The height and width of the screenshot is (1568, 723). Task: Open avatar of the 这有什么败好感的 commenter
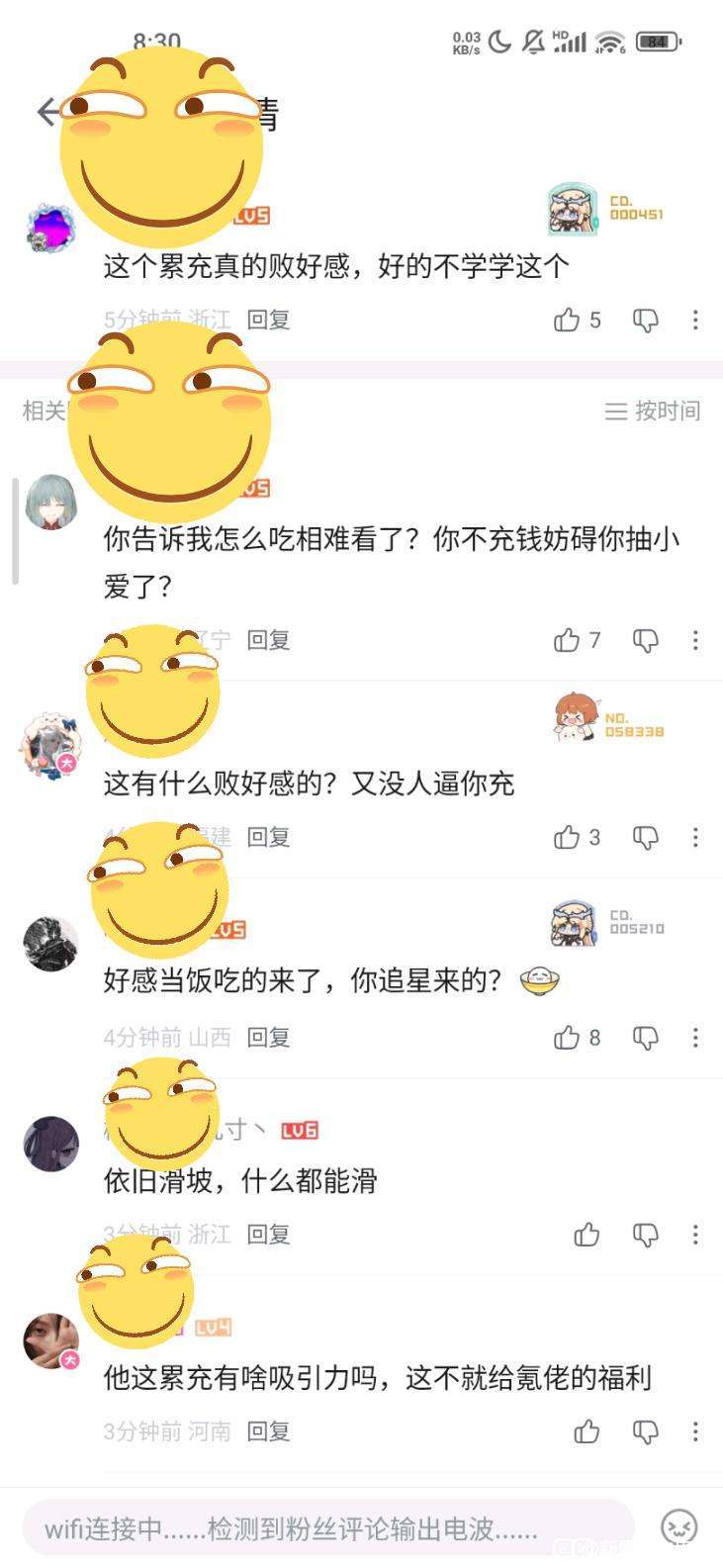pyautogui.click(x=49, y=746)
